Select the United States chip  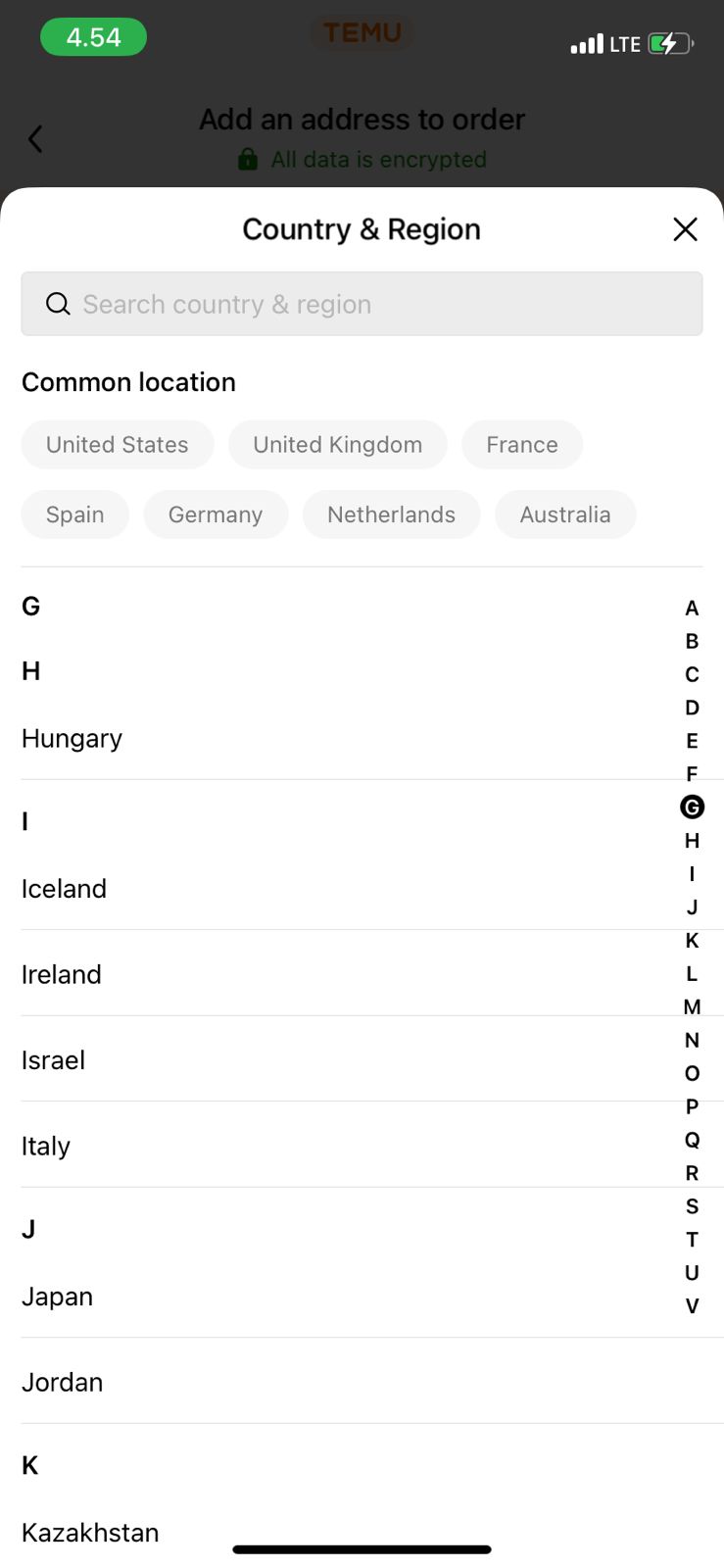(118, 445)
